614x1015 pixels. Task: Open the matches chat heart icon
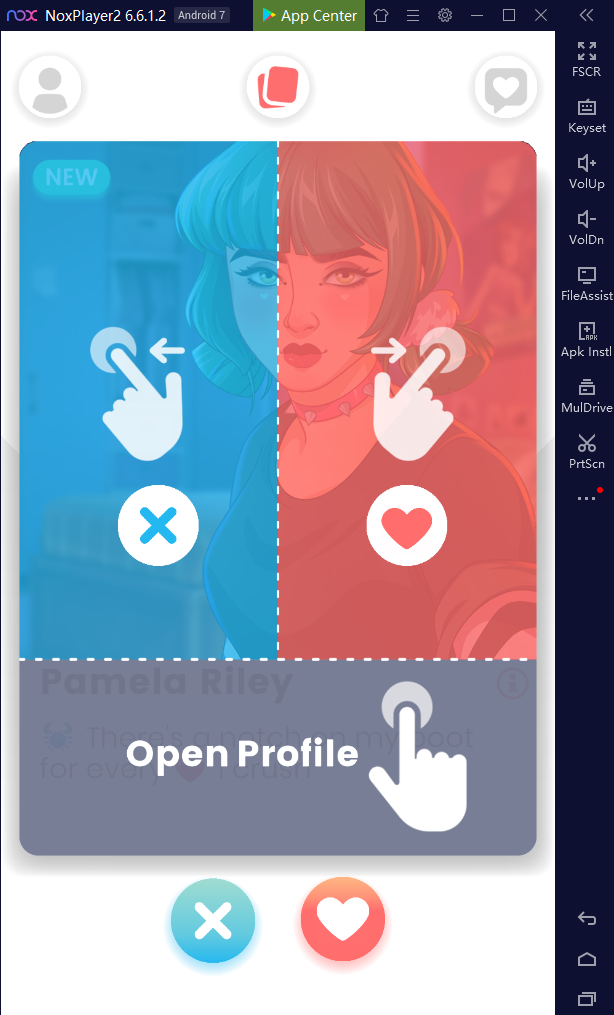[506, 87]
